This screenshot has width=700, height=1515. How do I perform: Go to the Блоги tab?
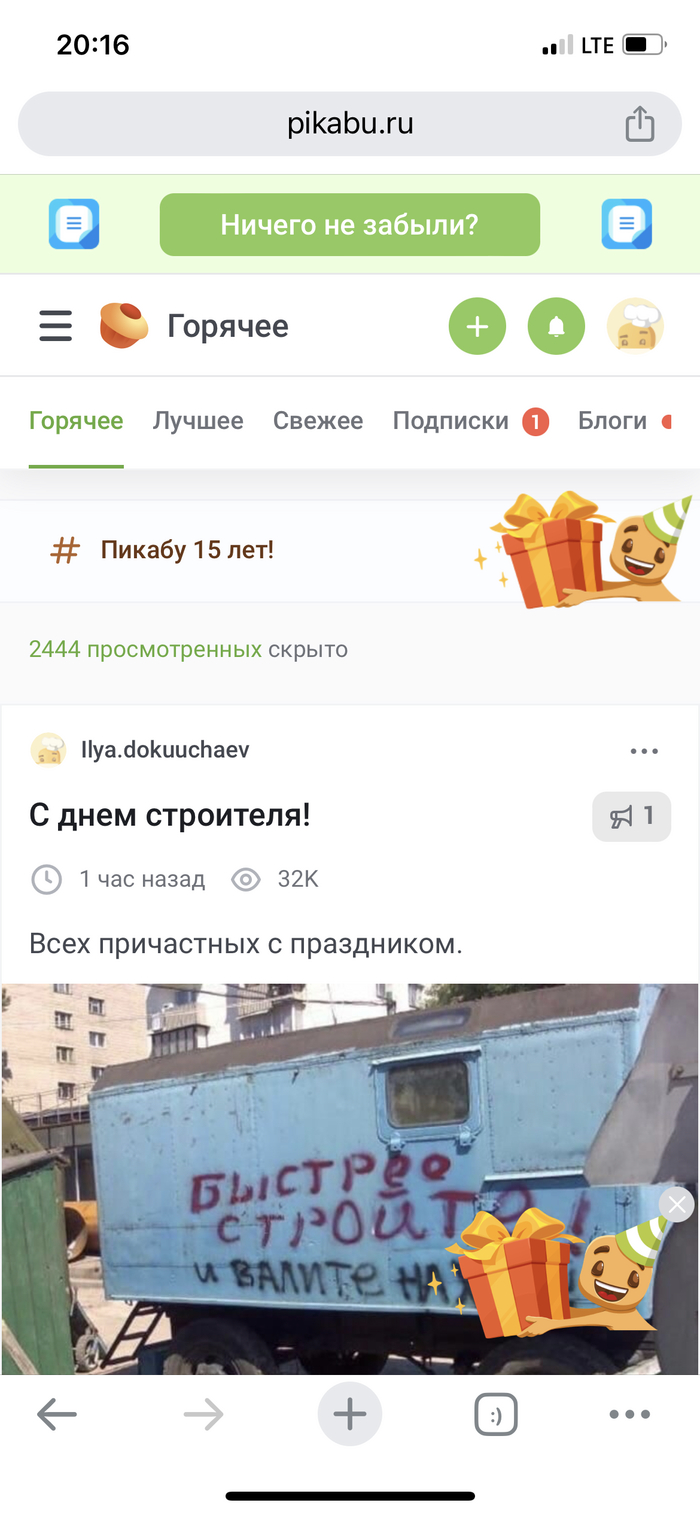click(612, 421)
